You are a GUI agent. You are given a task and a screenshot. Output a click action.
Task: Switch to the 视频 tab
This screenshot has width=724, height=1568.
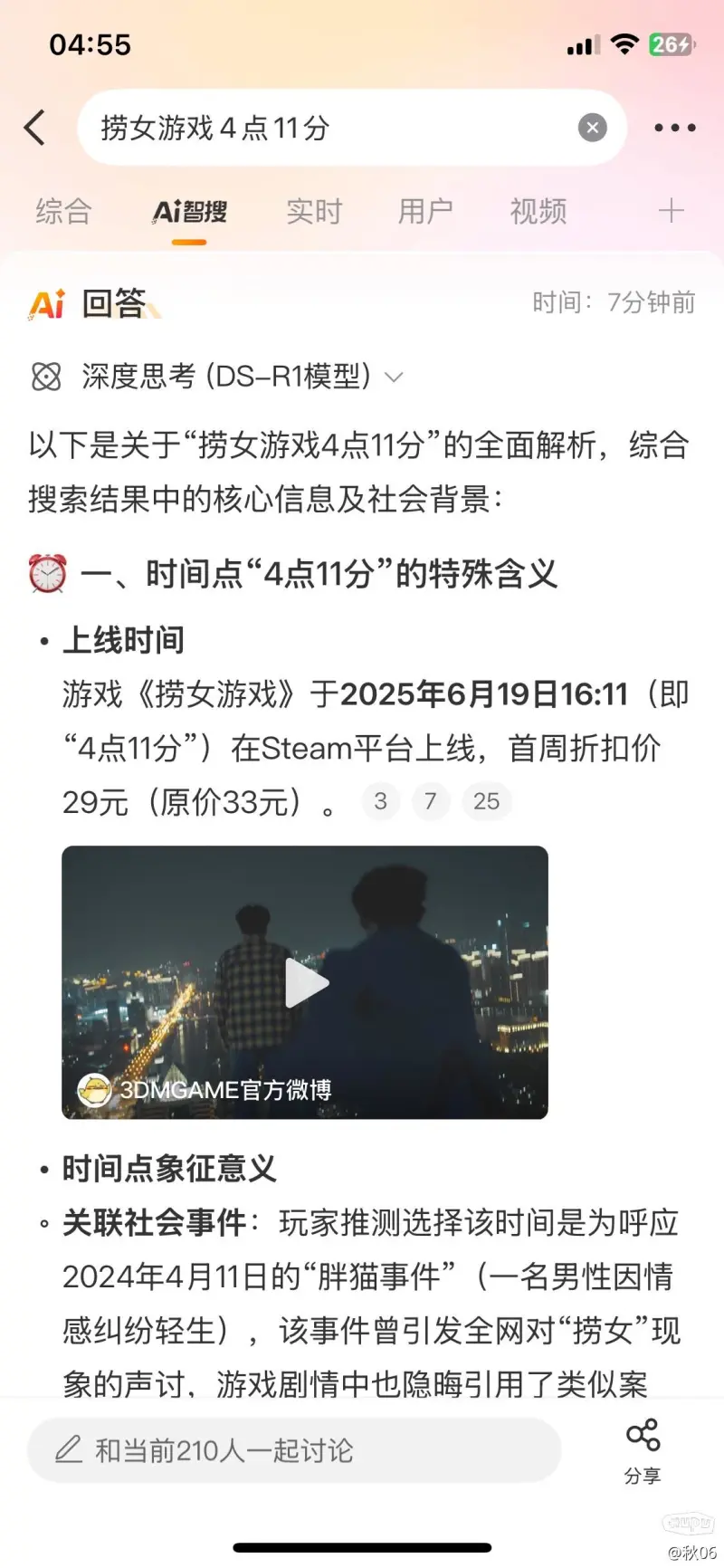click(x=538, y=212)
